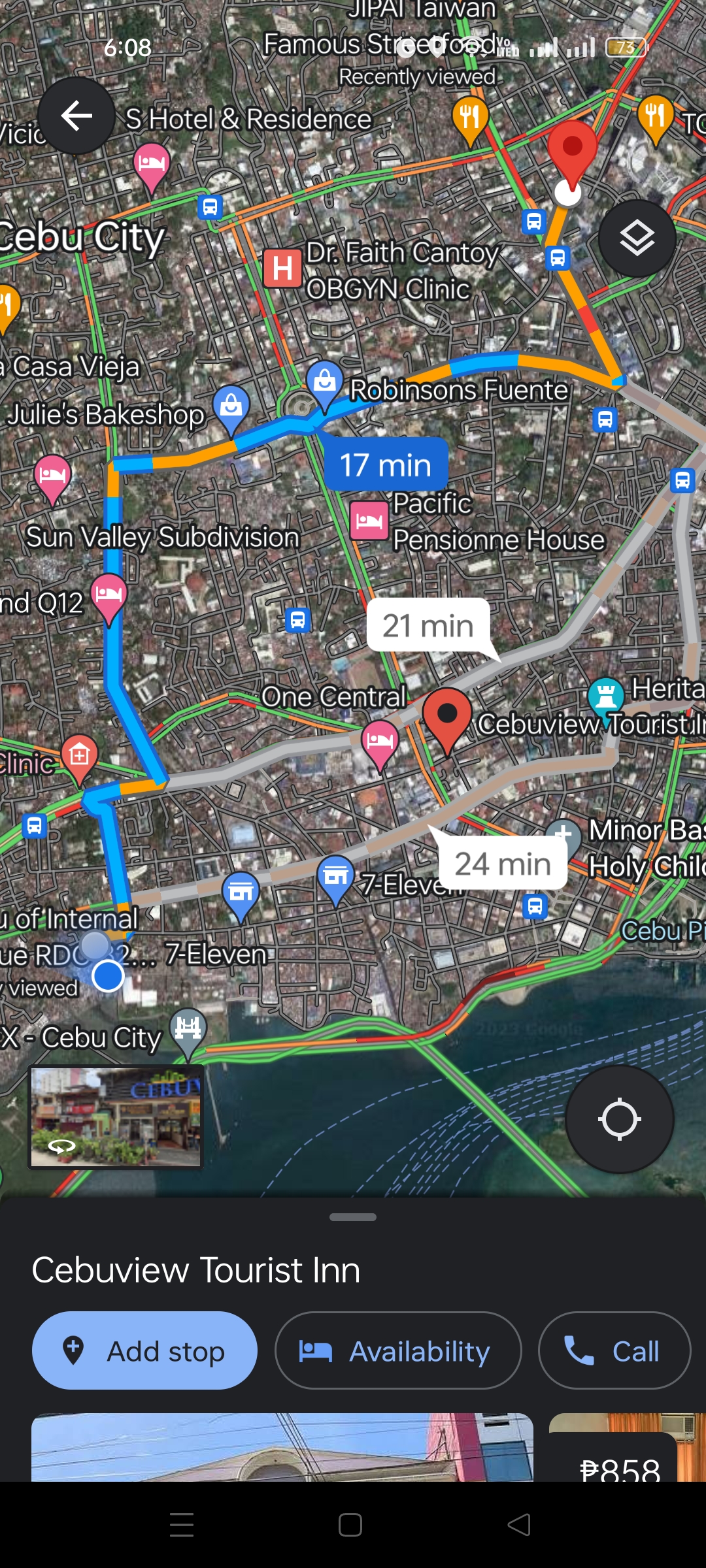Select the 24 min alternate route
This screenshot has height=1568, width=706.
[502, 864]
